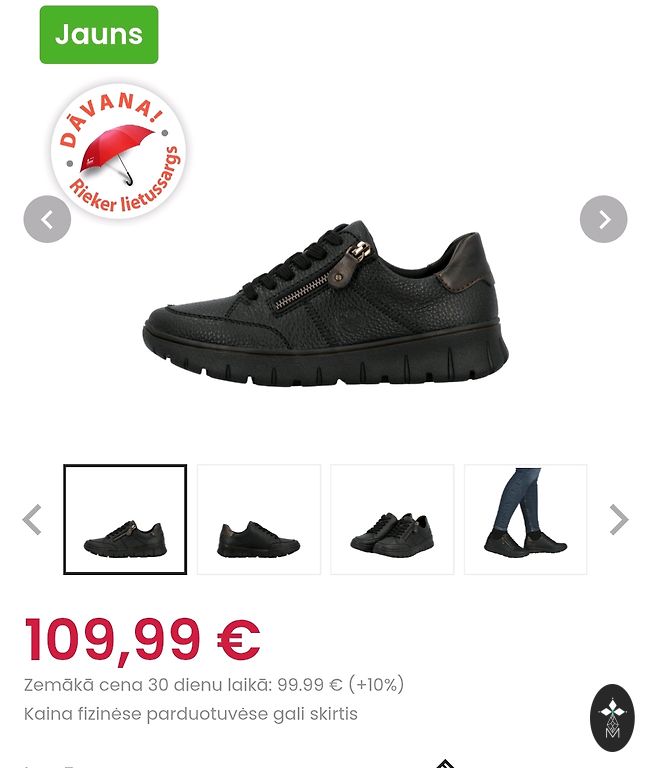Screen dimensions: 651x768
Task: Show the next product image
Action: coord(603,219)
